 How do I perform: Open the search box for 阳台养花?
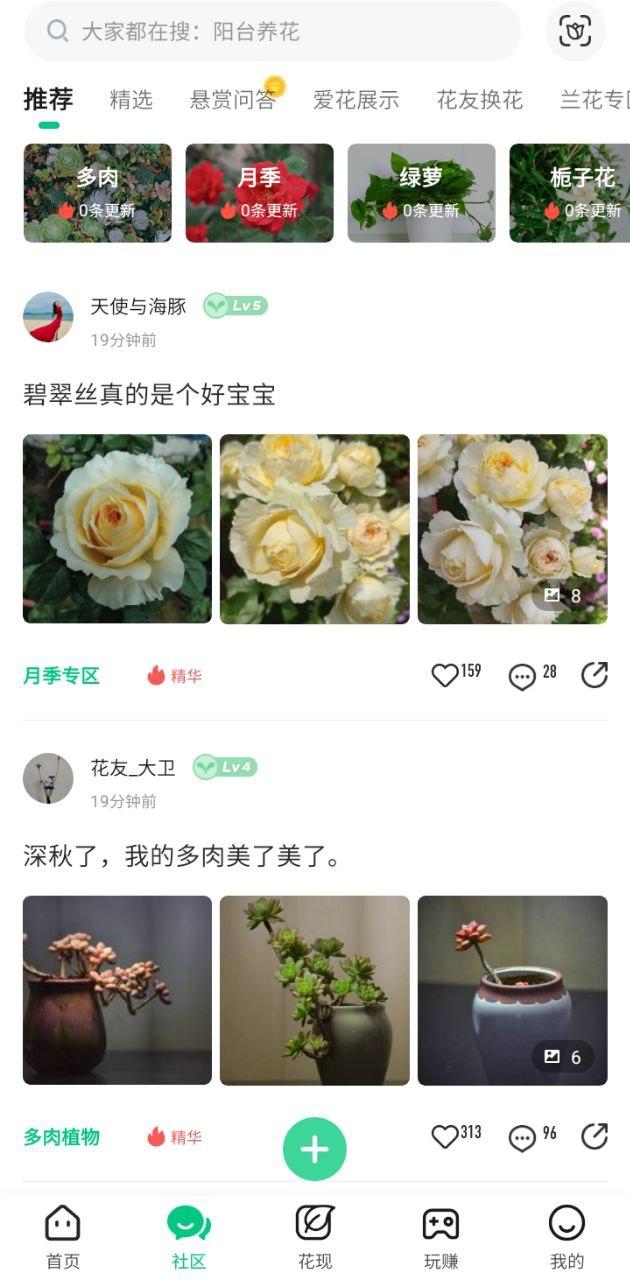coord(270,31)
